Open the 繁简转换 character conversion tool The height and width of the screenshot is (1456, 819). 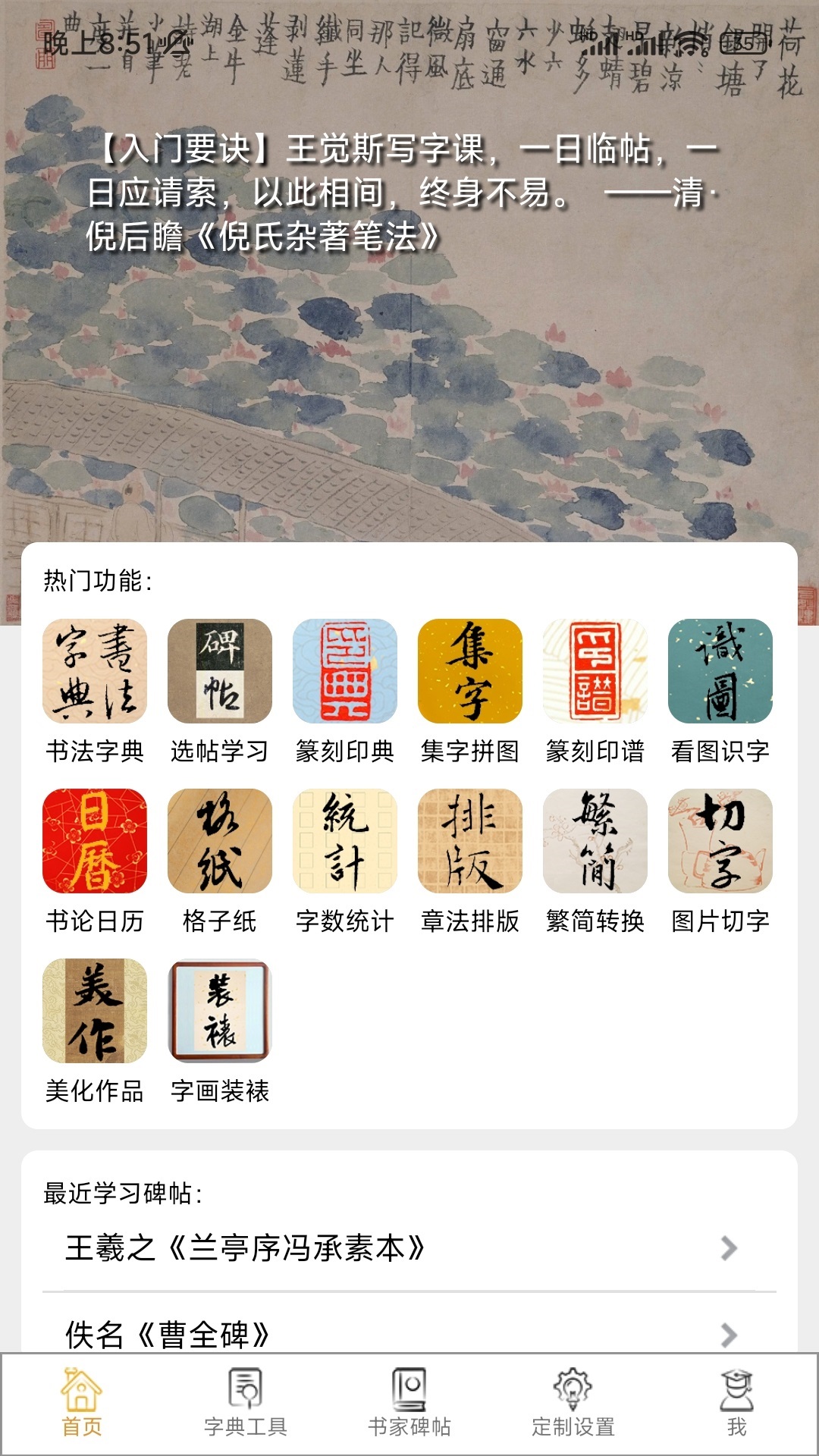tap(594, 842)
